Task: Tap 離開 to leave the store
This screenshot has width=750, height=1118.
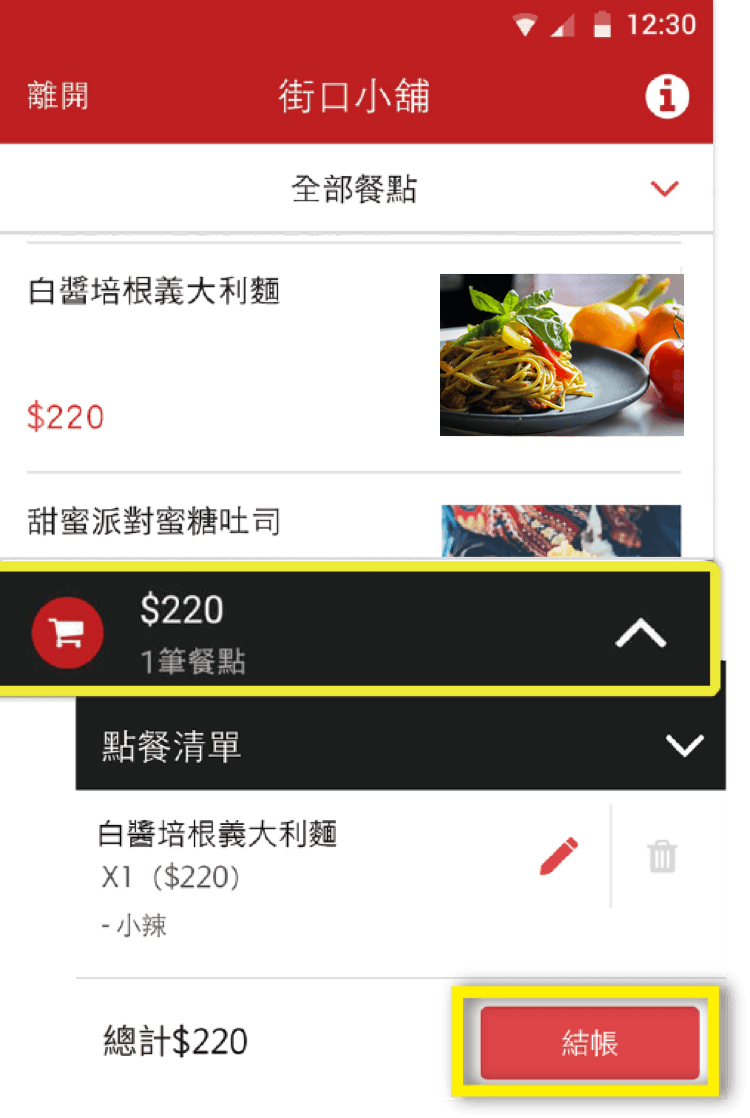Action: pyautogui.click(x=58, y=96)
